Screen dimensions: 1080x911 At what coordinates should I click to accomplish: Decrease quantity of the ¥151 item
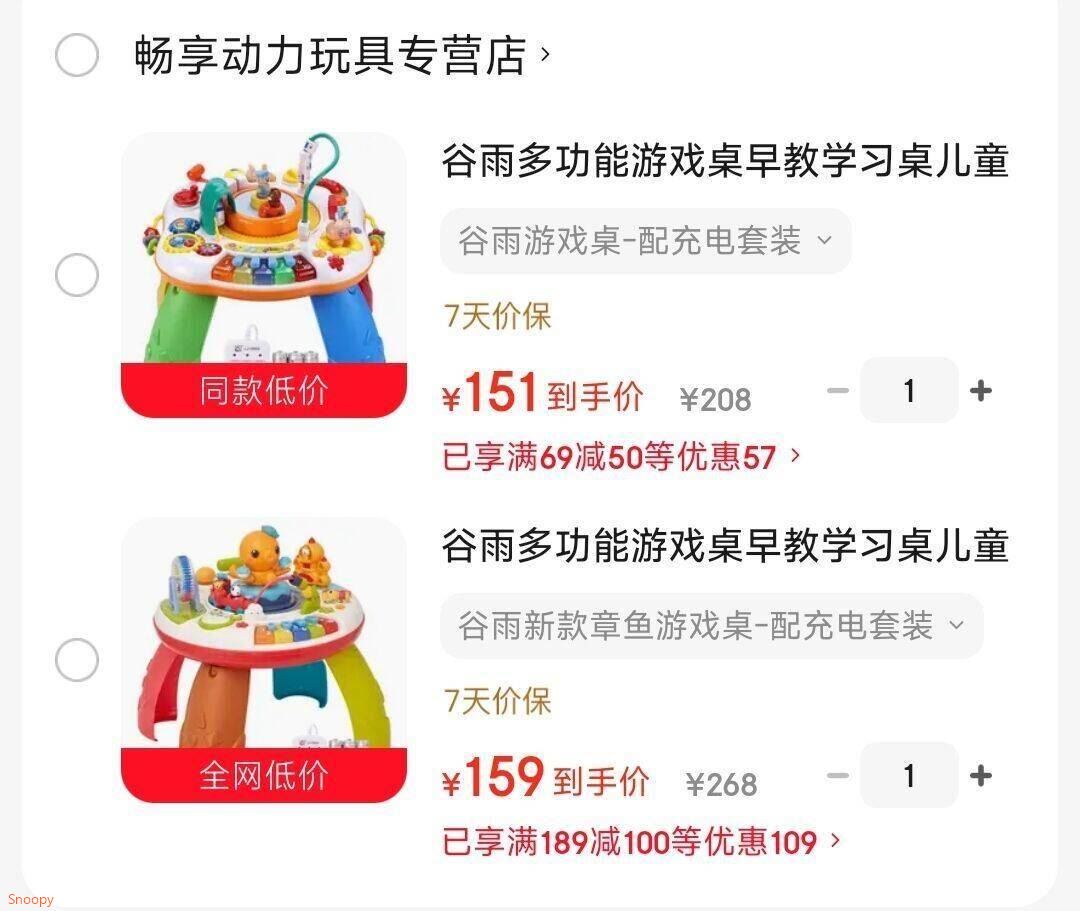838,391
